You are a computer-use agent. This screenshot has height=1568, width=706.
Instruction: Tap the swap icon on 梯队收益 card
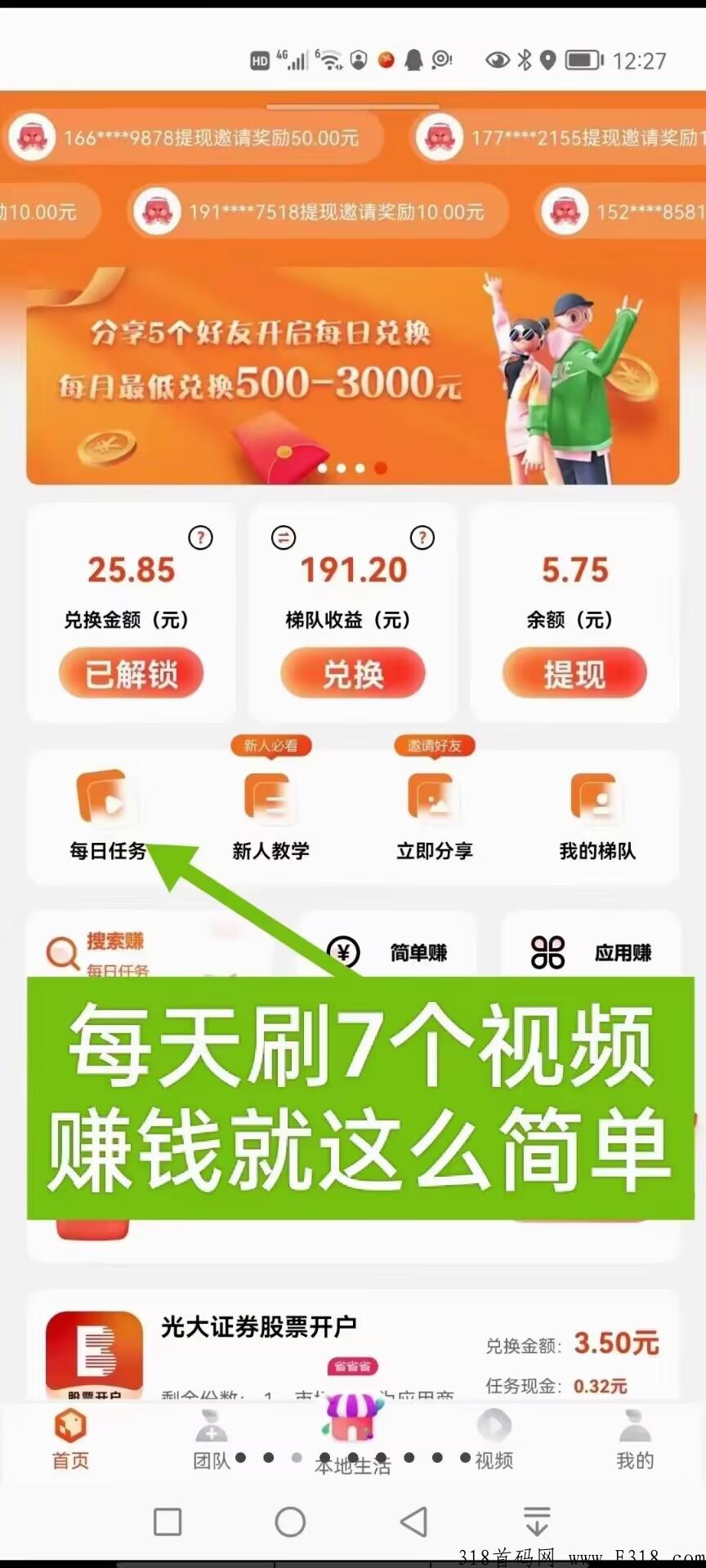tap(284, 537)
